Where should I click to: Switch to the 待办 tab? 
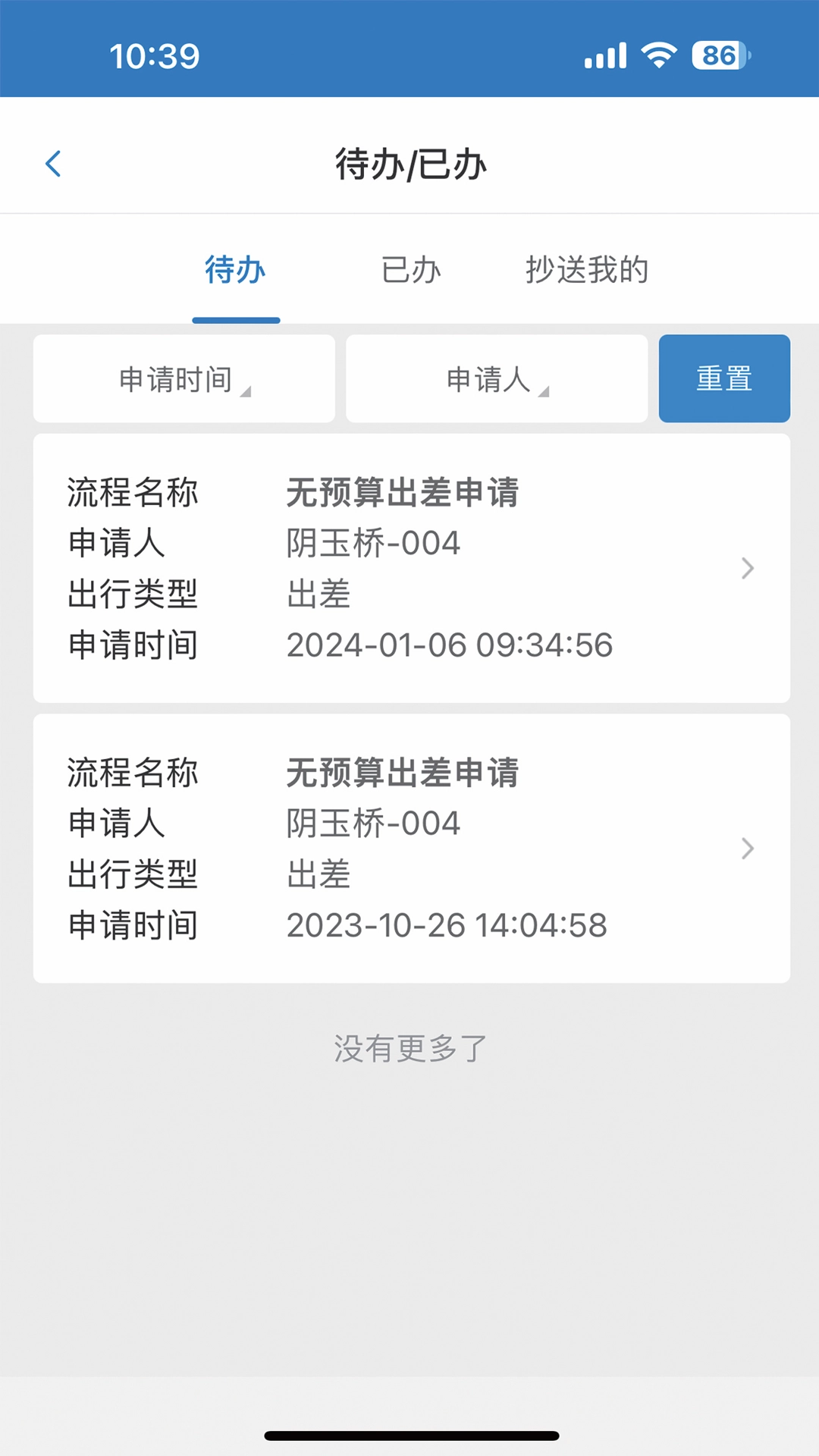(x=235, y=271)
